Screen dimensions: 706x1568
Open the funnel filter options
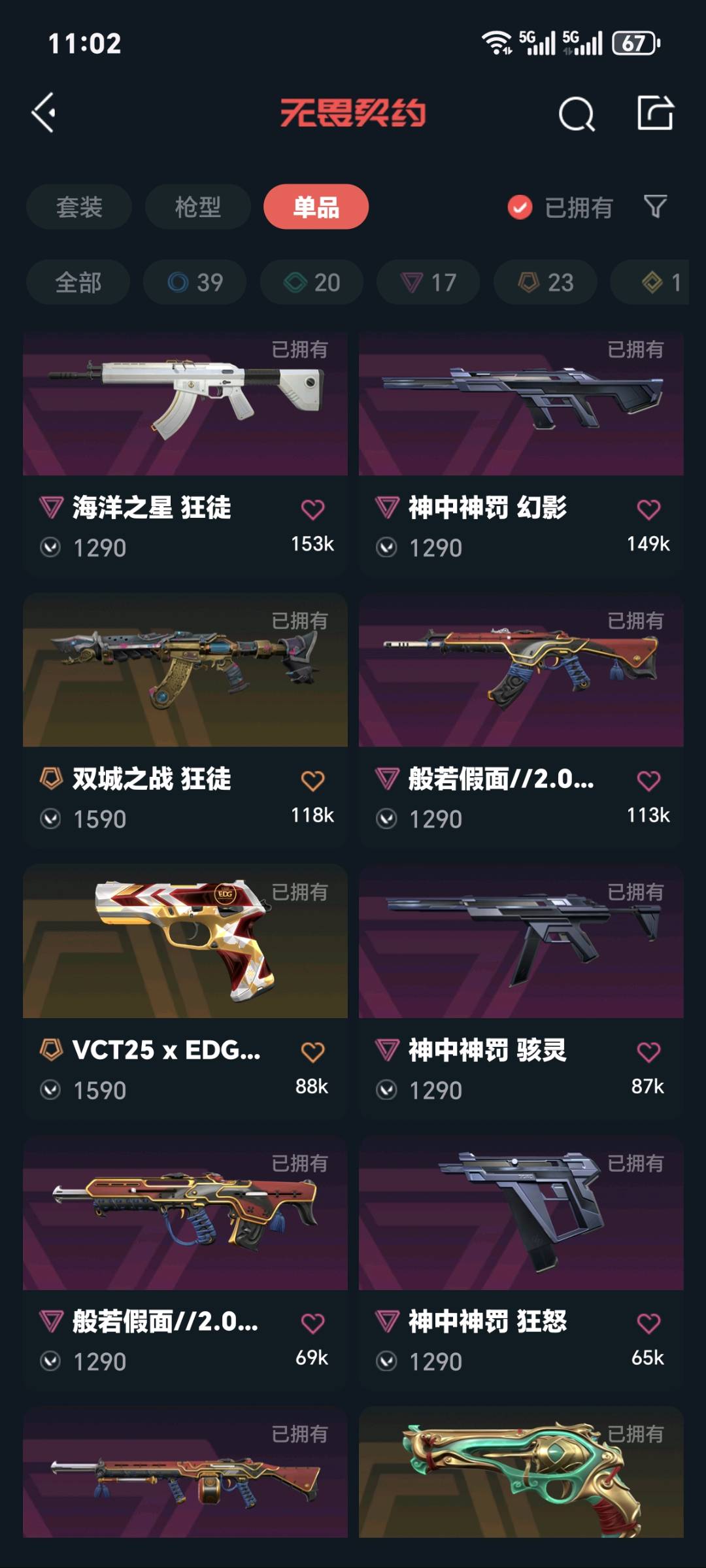click(655, 207)
